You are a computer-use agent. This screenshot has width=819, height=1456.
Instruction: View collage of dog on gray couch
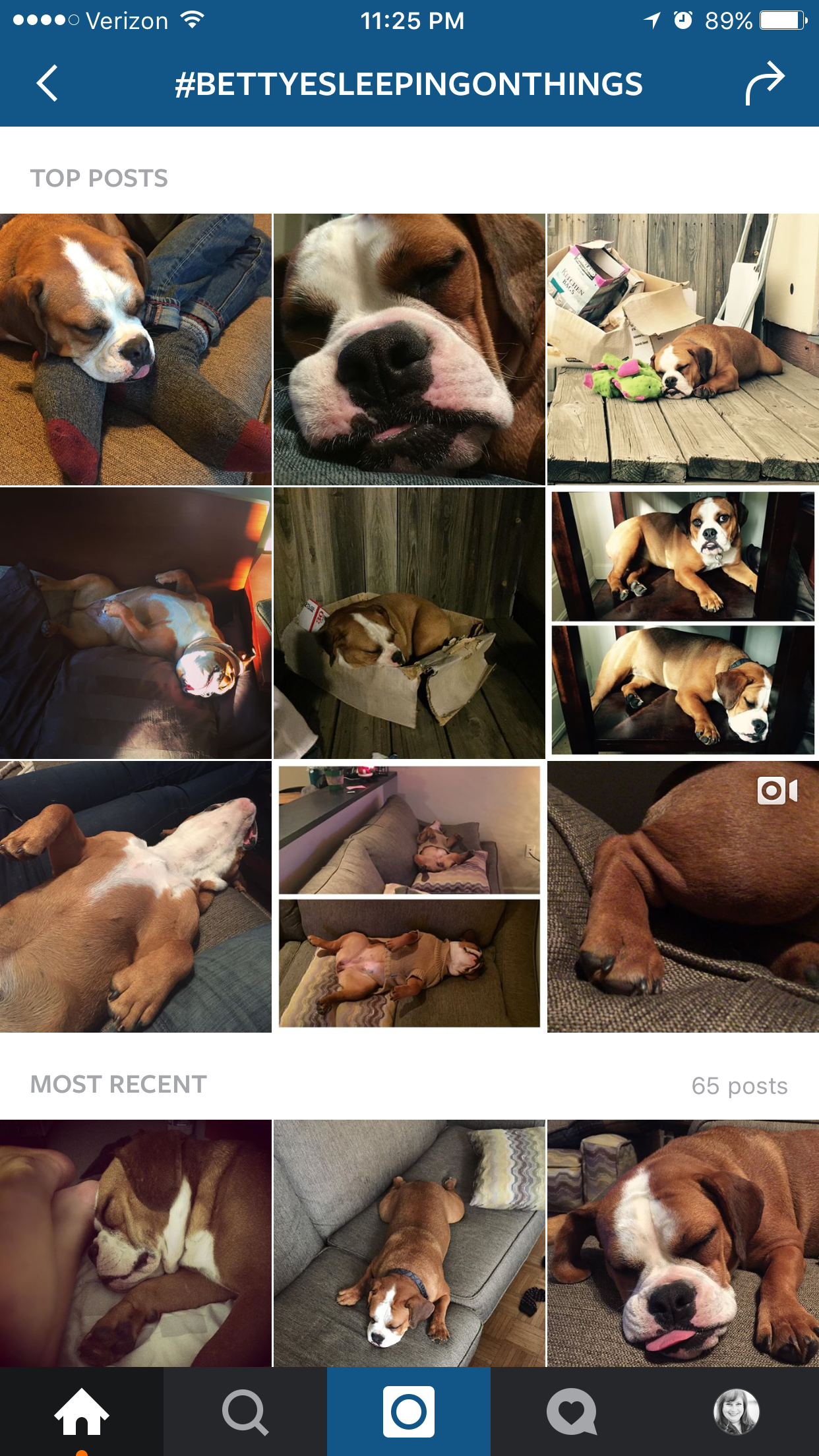pos(409,897)
